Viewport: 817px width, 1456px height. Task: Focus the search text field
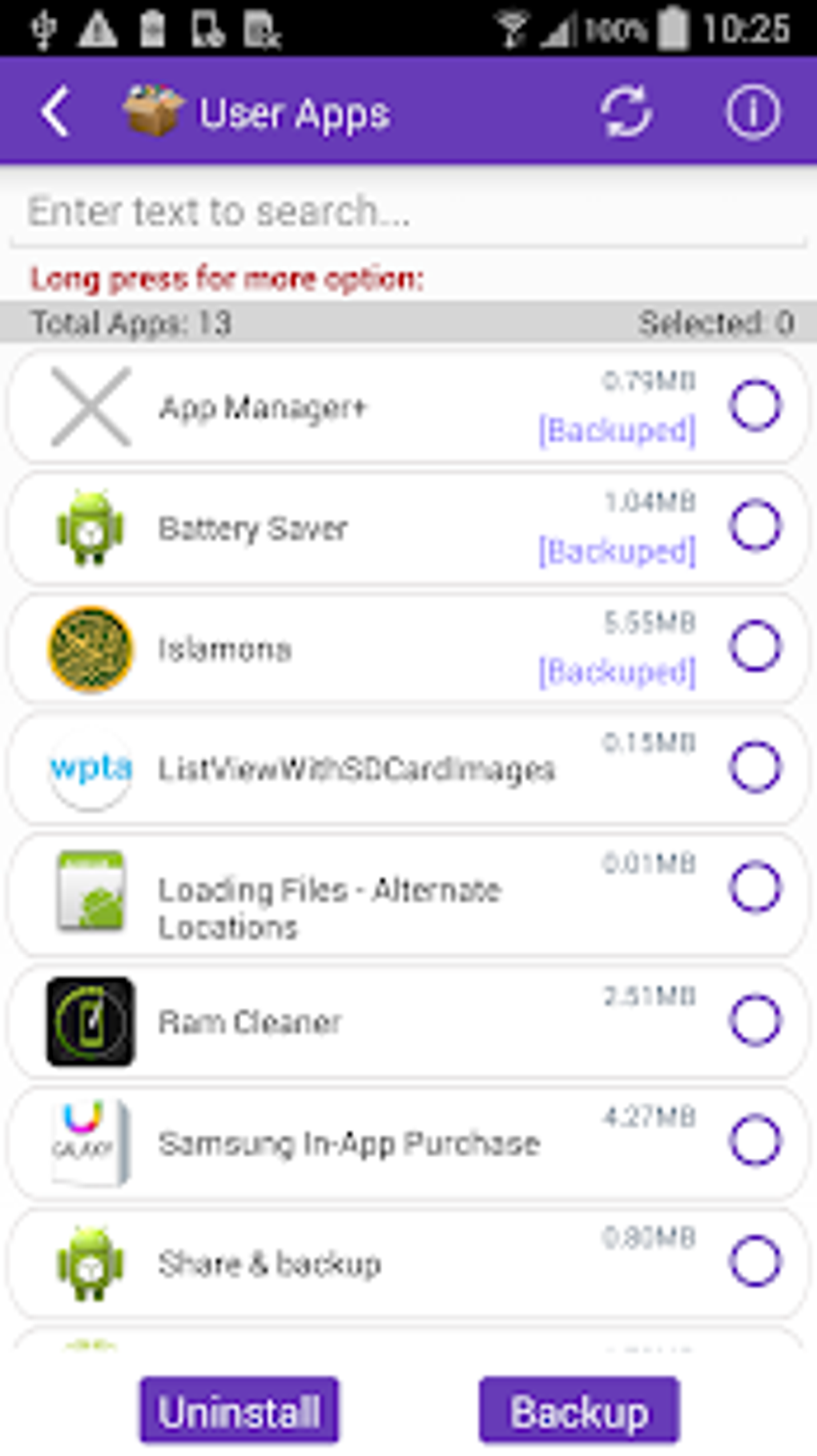coord(408,212)
